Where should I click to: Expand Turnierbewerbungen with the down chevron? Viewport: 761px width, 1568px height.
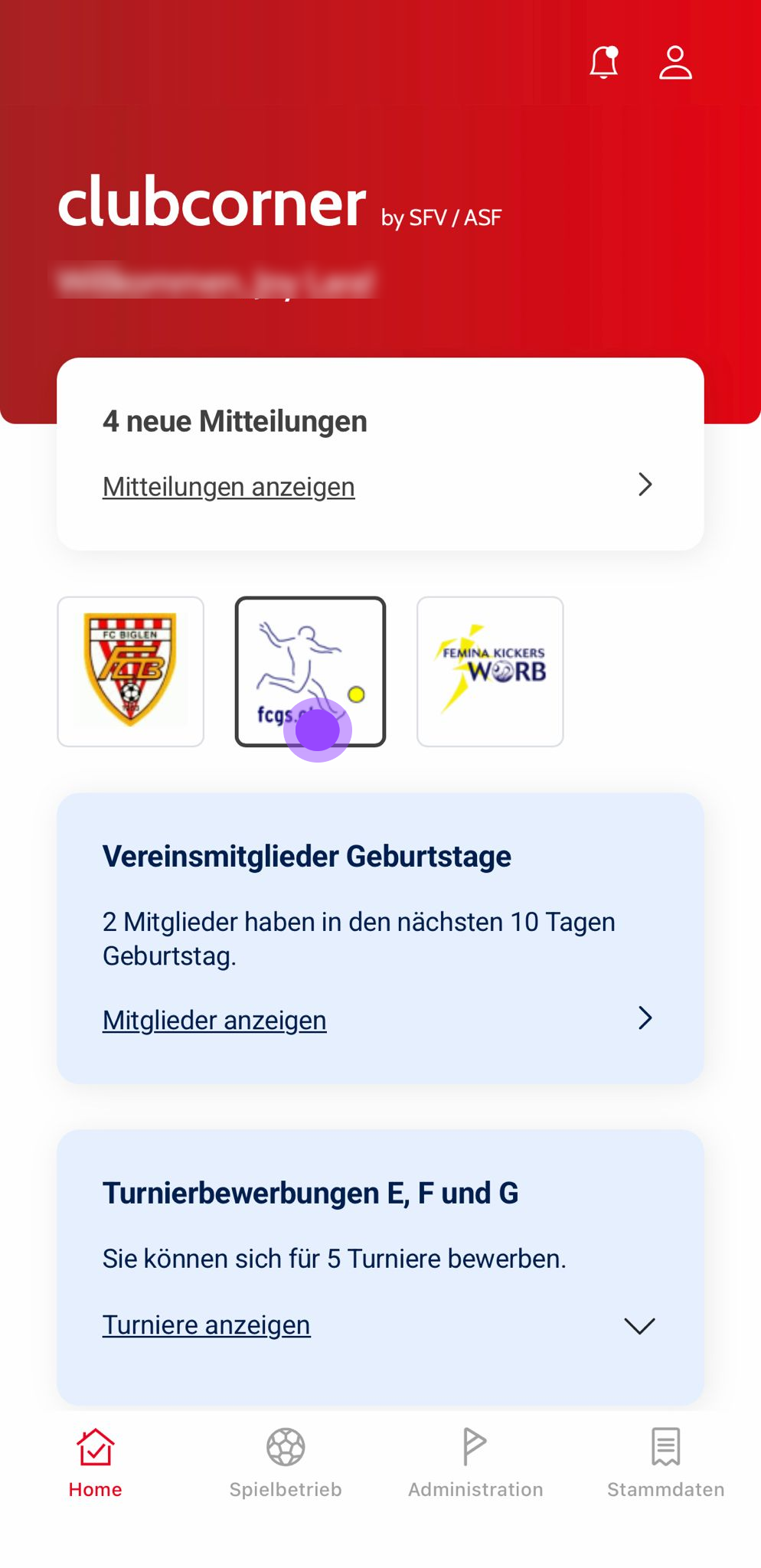coord(639,1325)
